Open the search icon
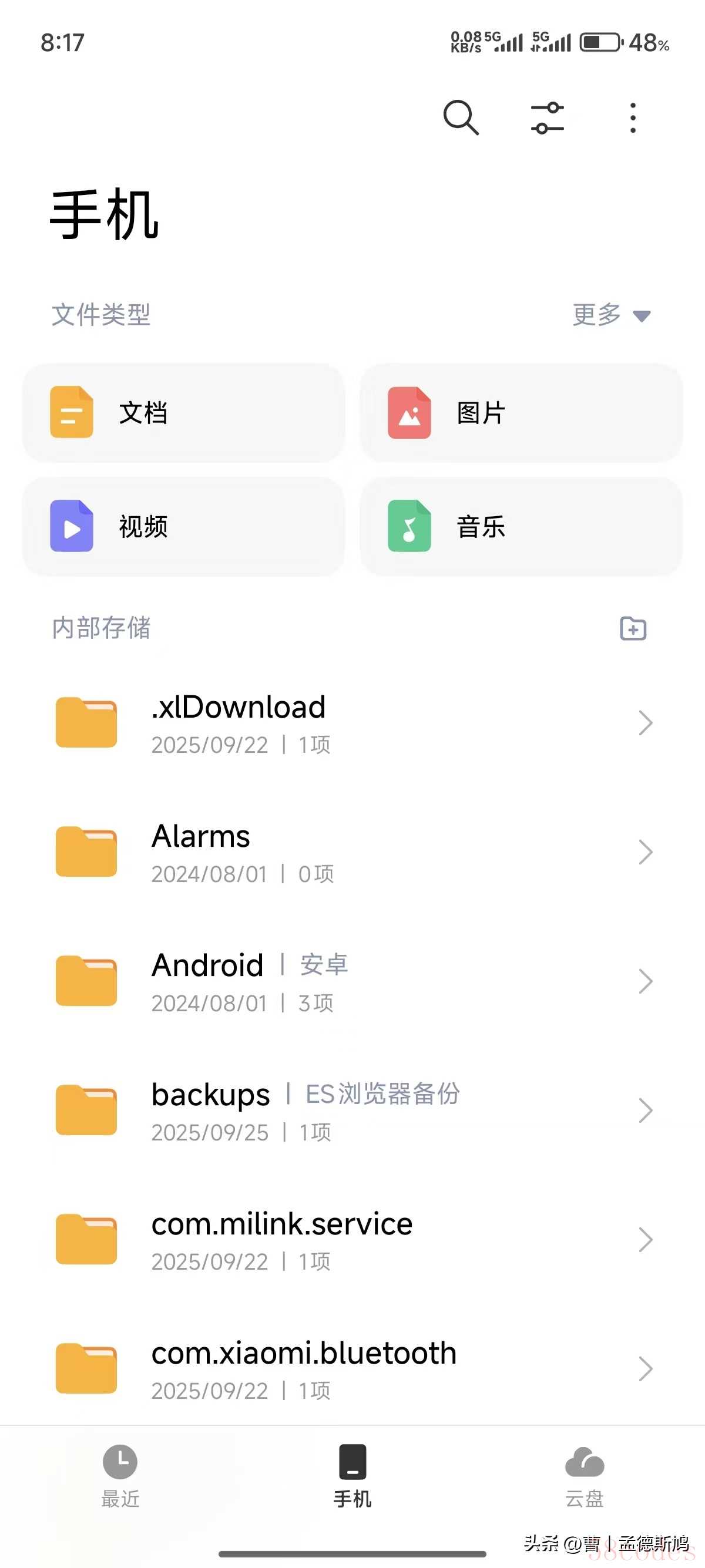The width and height of the screenshot is (705, 1568). [x=461, y=117]
